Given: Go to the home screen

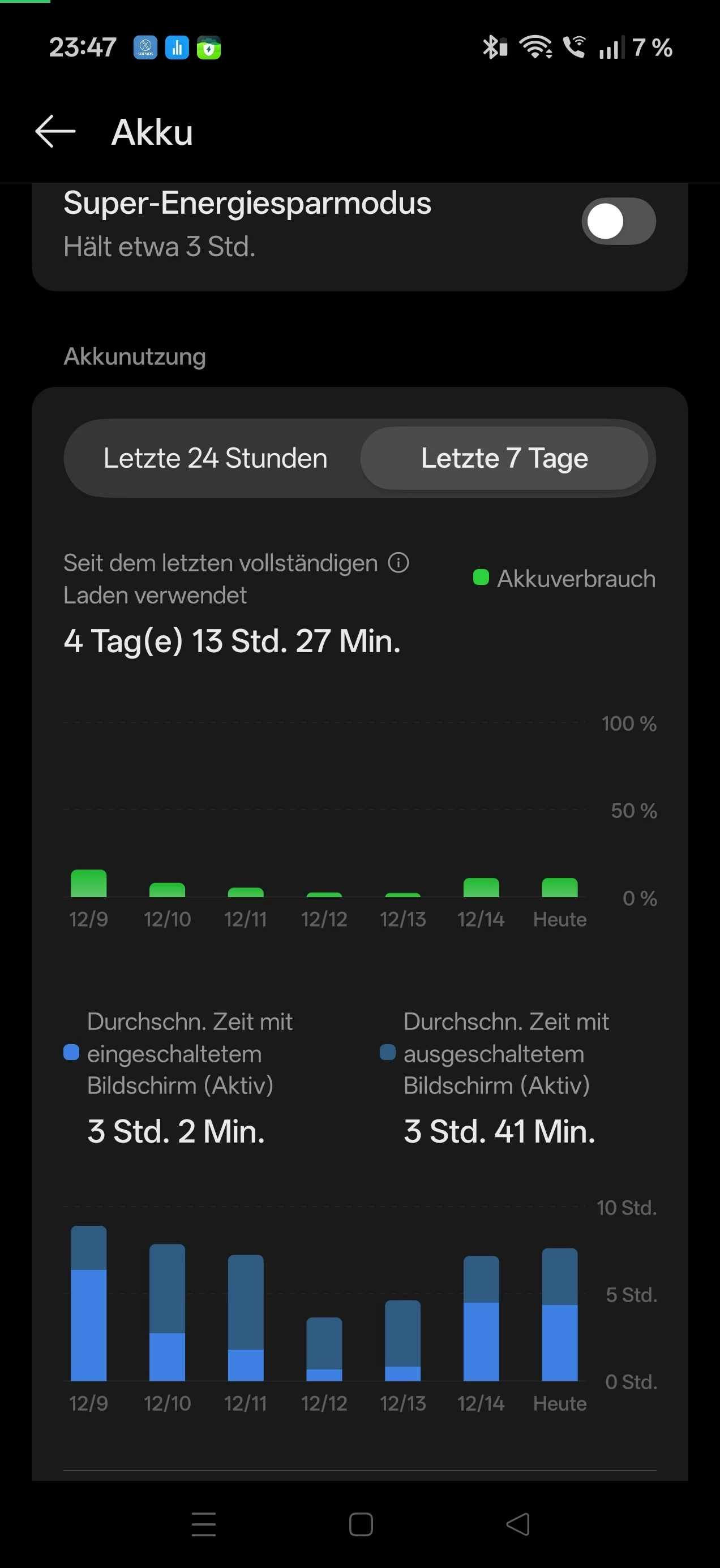Looking at the screenshot, I should (361, 1524).
